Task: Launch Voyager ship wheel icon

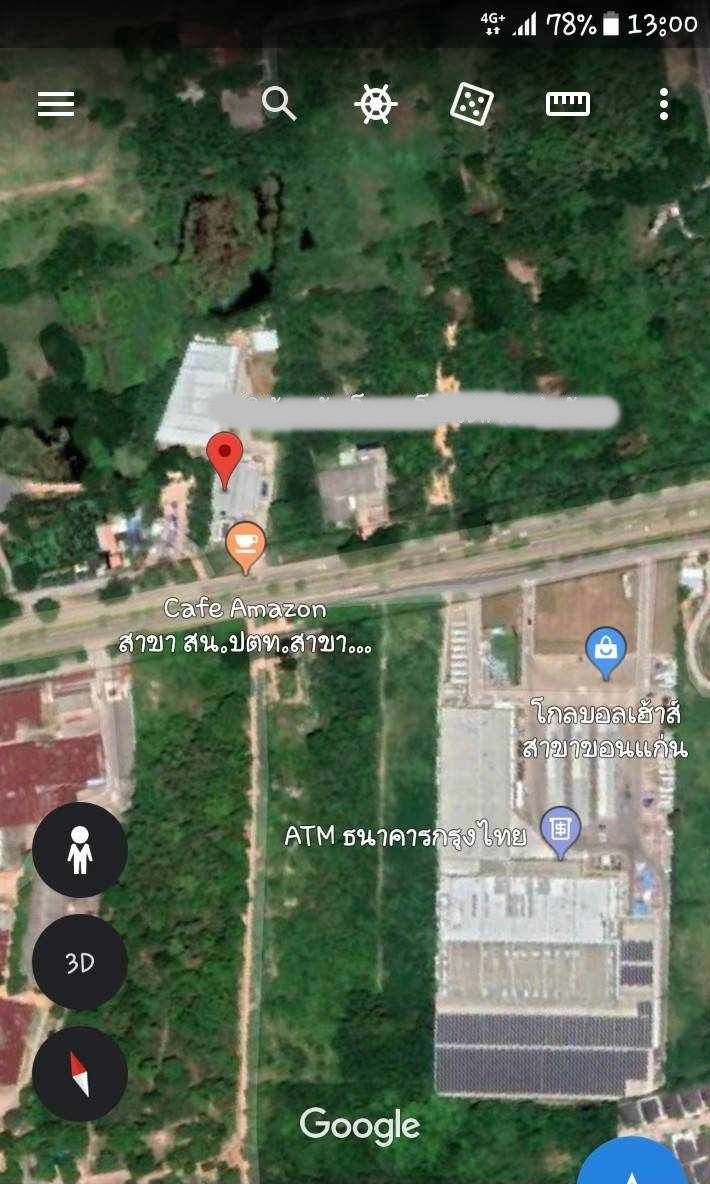Action: pyautogui.click(x=375, y=103)
